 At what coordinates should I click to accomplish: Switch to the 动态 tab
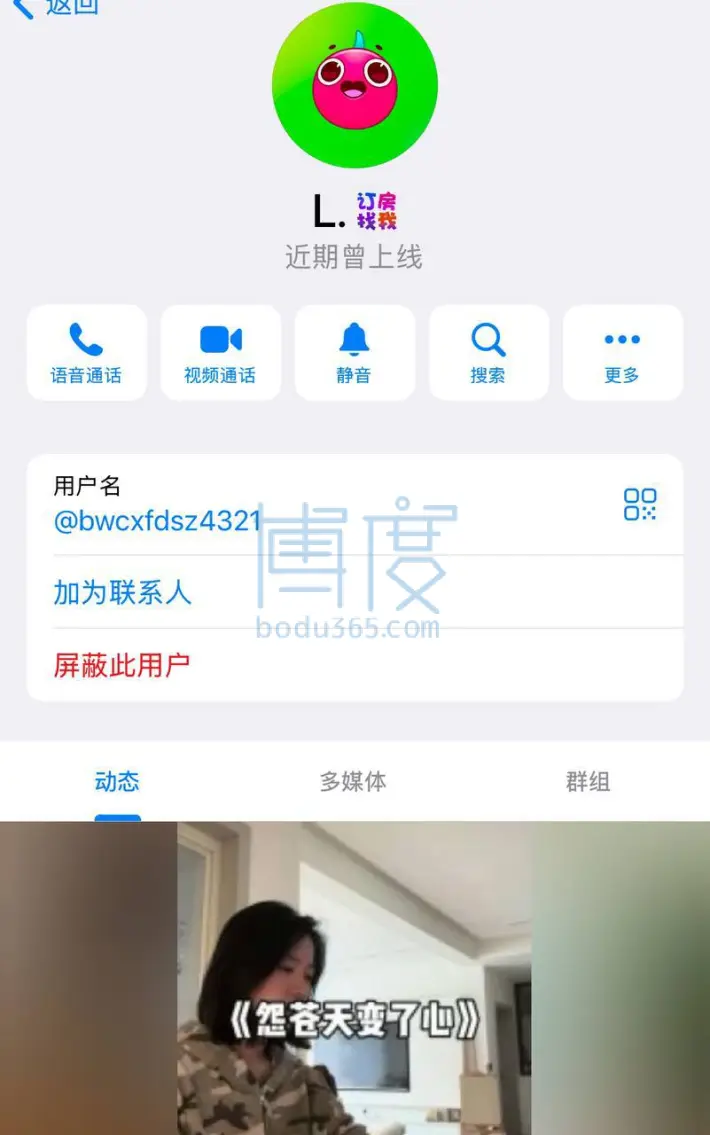[117, 782]
